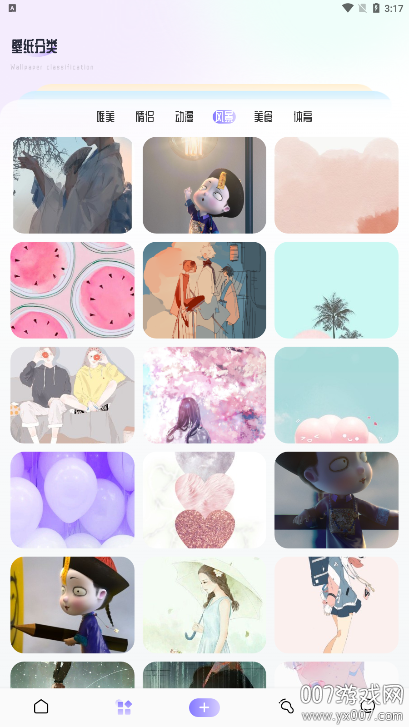Open the cherry blossom girl wallpaper
Screen dimensions: 409x727
(204, 395)
